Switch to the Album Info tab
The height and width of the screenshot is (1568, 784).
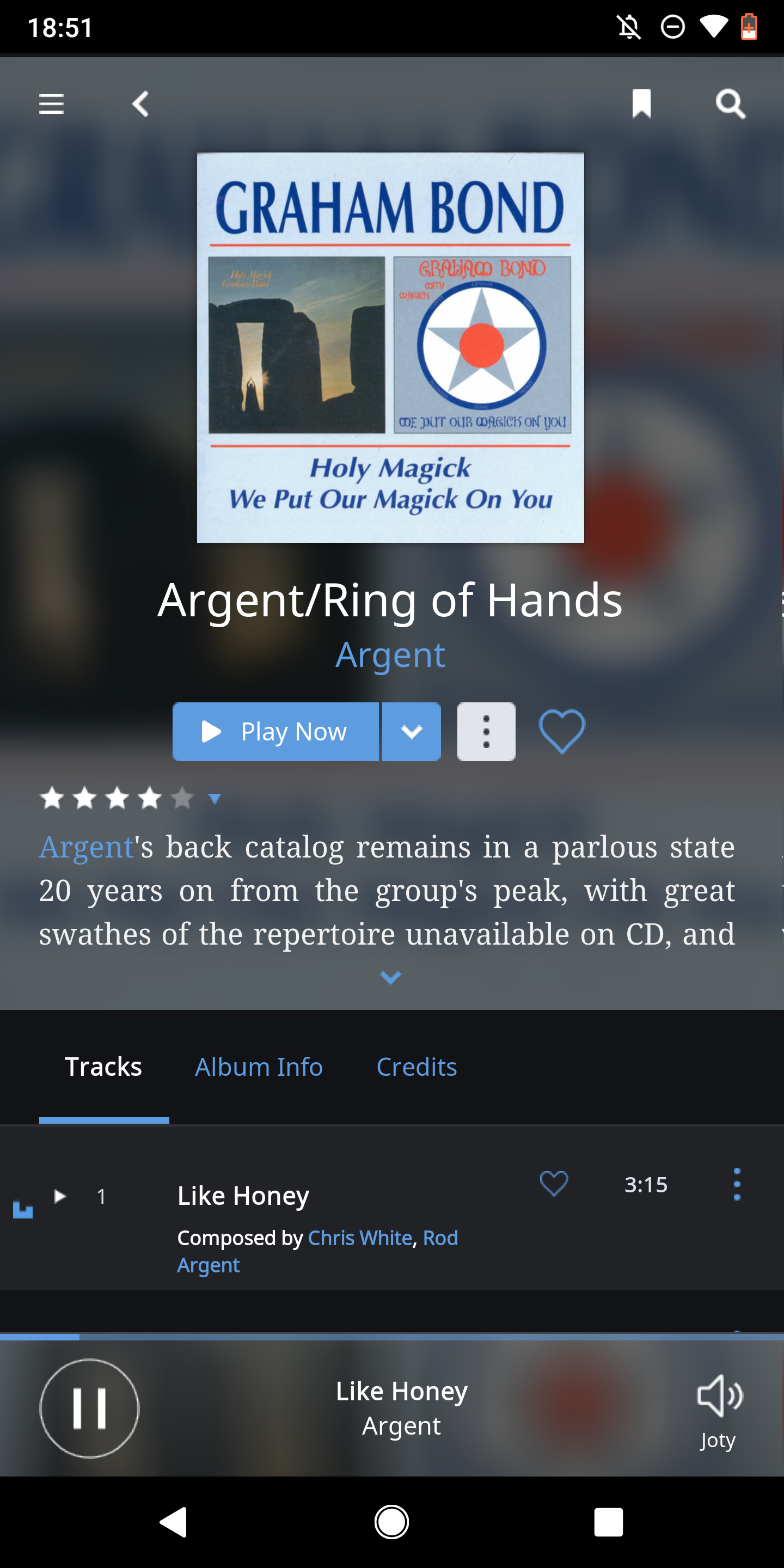coord(259,1067)
